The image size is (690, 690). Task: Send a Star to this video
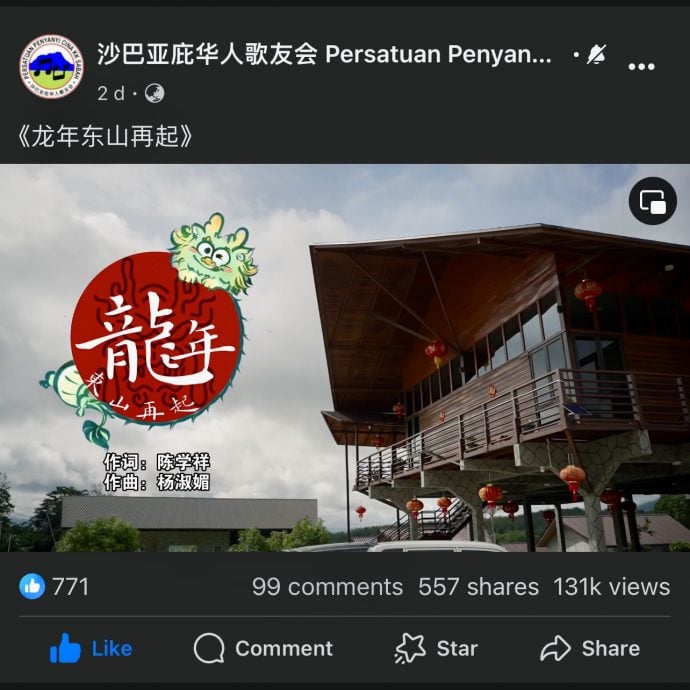436,648
